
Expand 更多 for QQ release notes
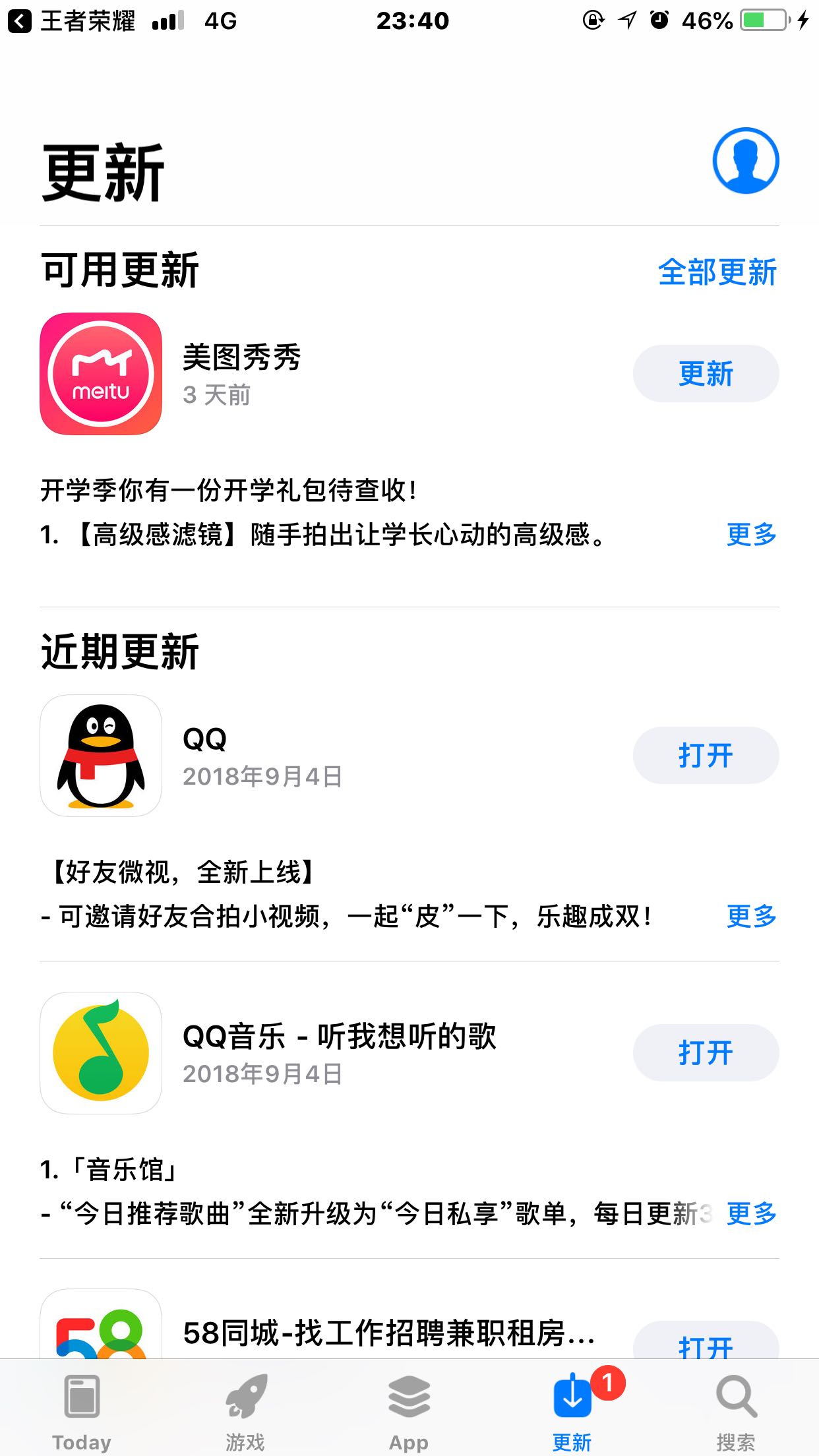751,917
